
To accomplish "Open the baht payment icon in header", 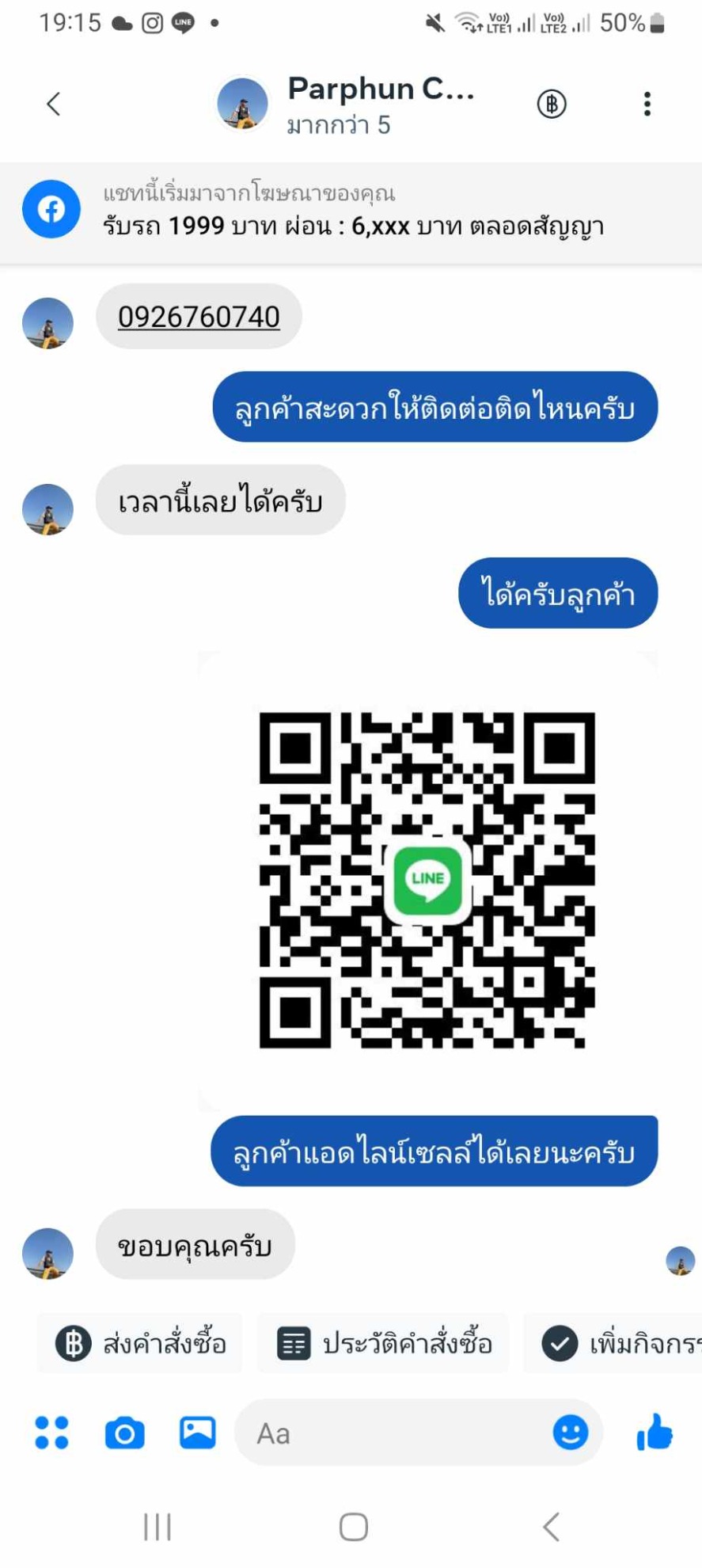I will click(552, 104).
